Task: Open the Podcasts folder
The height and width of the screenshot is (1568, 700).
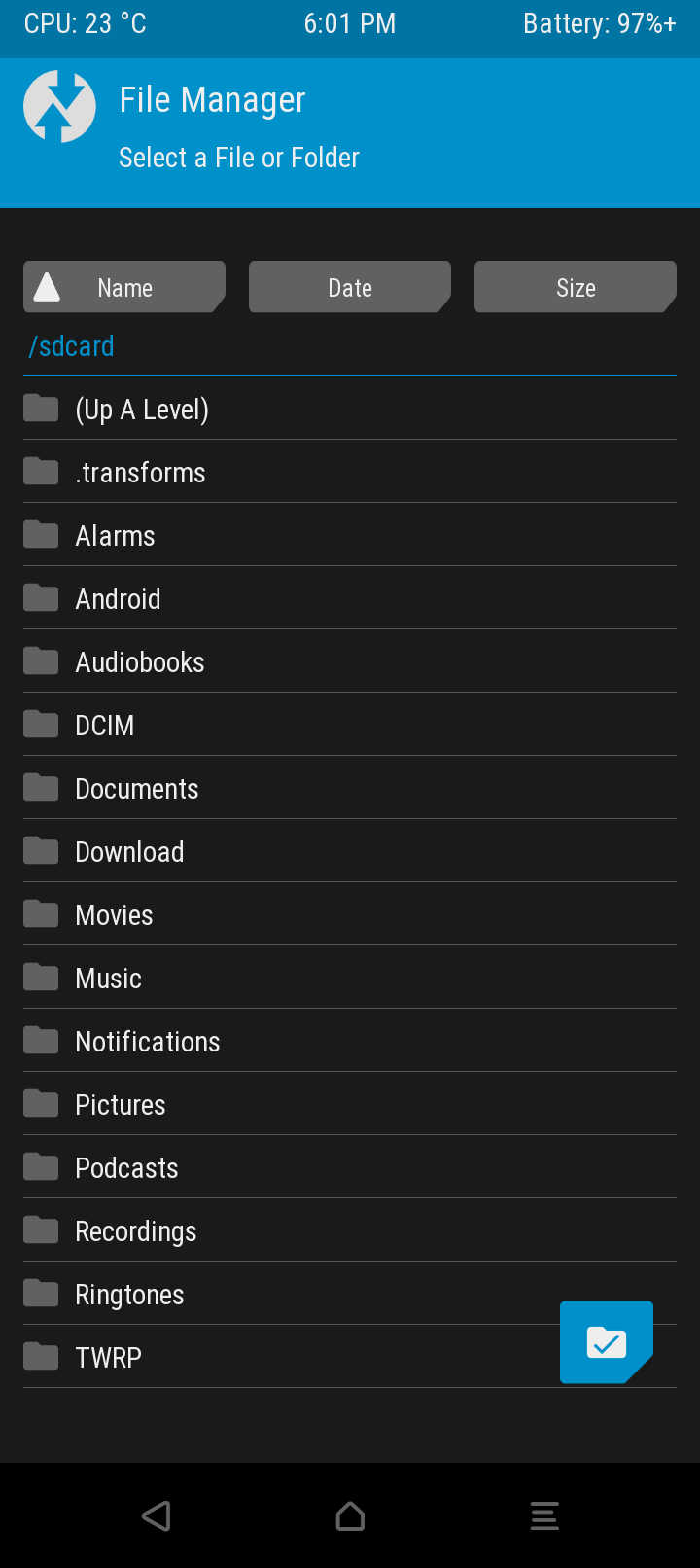Action: click(x=126, y=1168)
